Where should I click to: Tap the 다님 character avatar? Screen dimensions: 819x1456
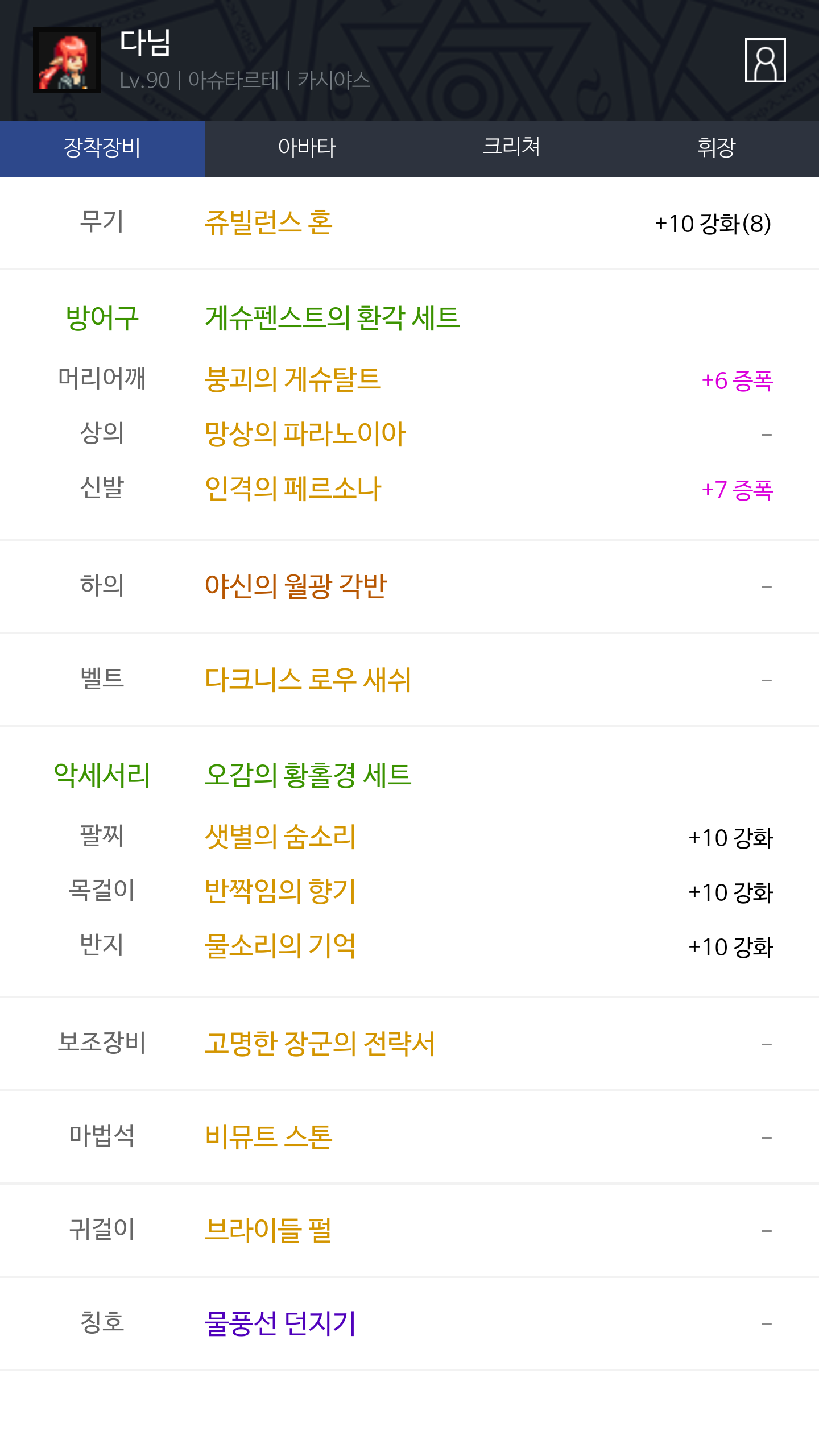[x=67, y=60]
